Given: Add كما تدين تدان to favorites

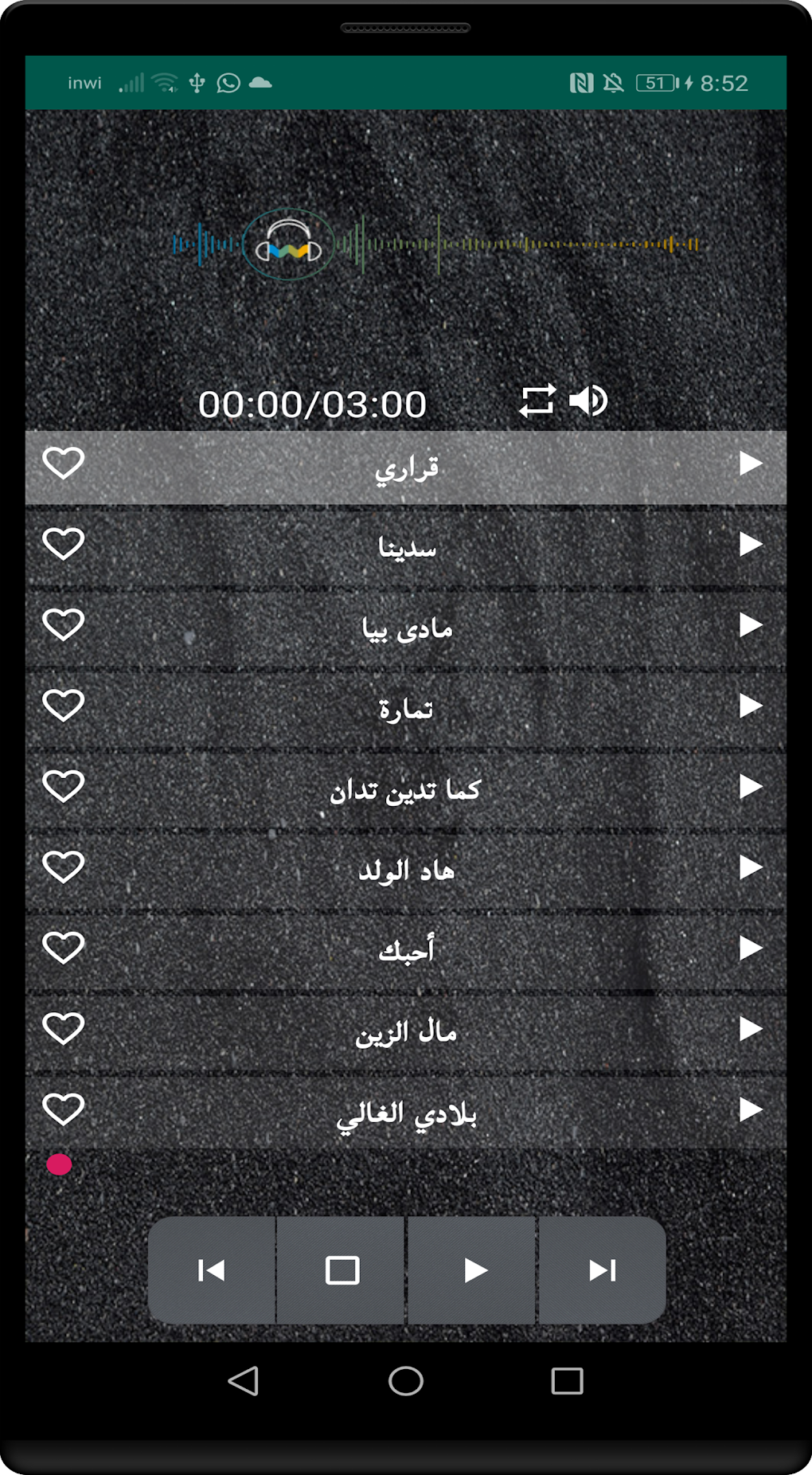Looking at the screenshot, I should coord(64,786).
